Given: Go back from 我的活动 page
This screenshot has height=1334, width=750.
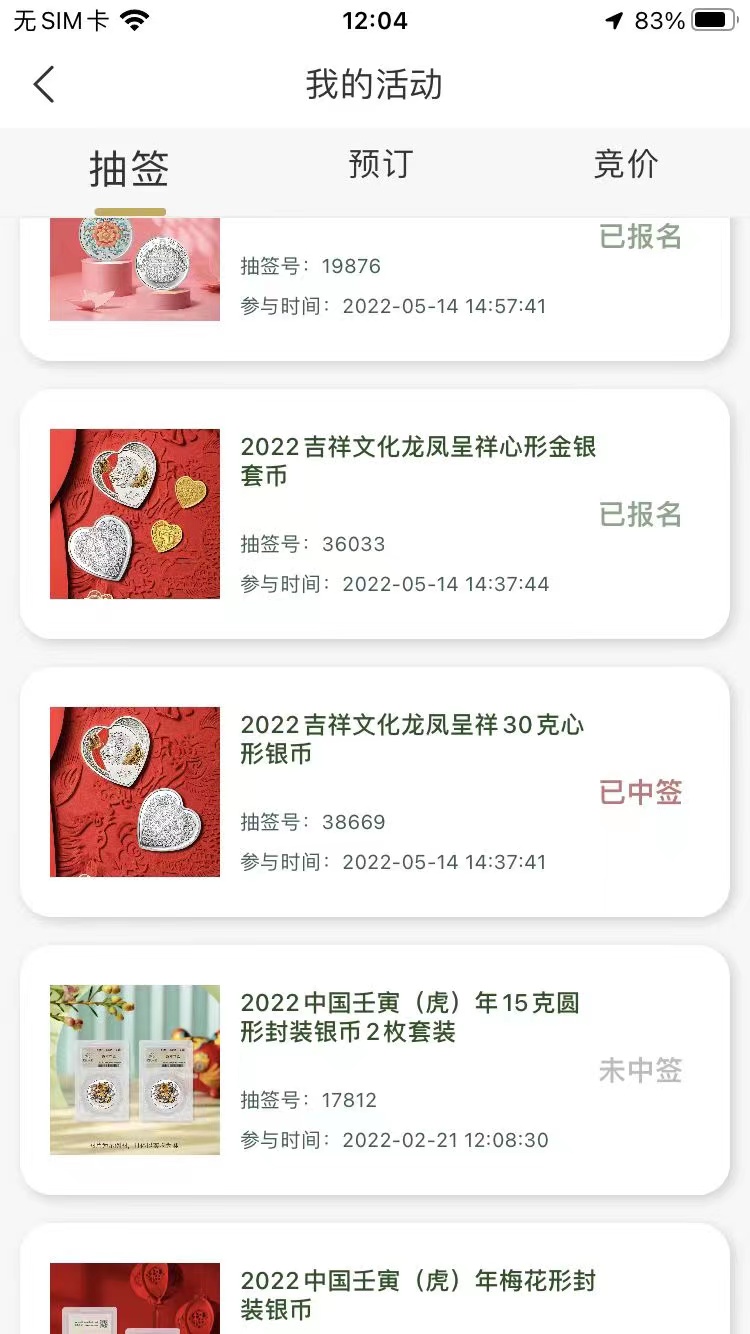Looking at the screenshot, I should pos(44,85).
